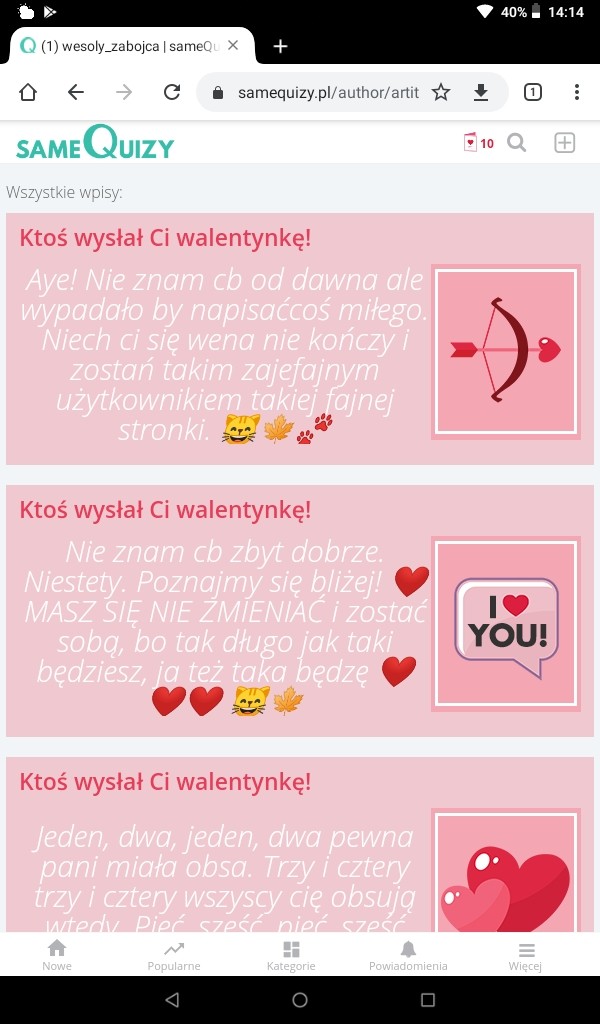The image size is (600, 1024).
Task: Switch to the Nowe tab
Action: 57,956
